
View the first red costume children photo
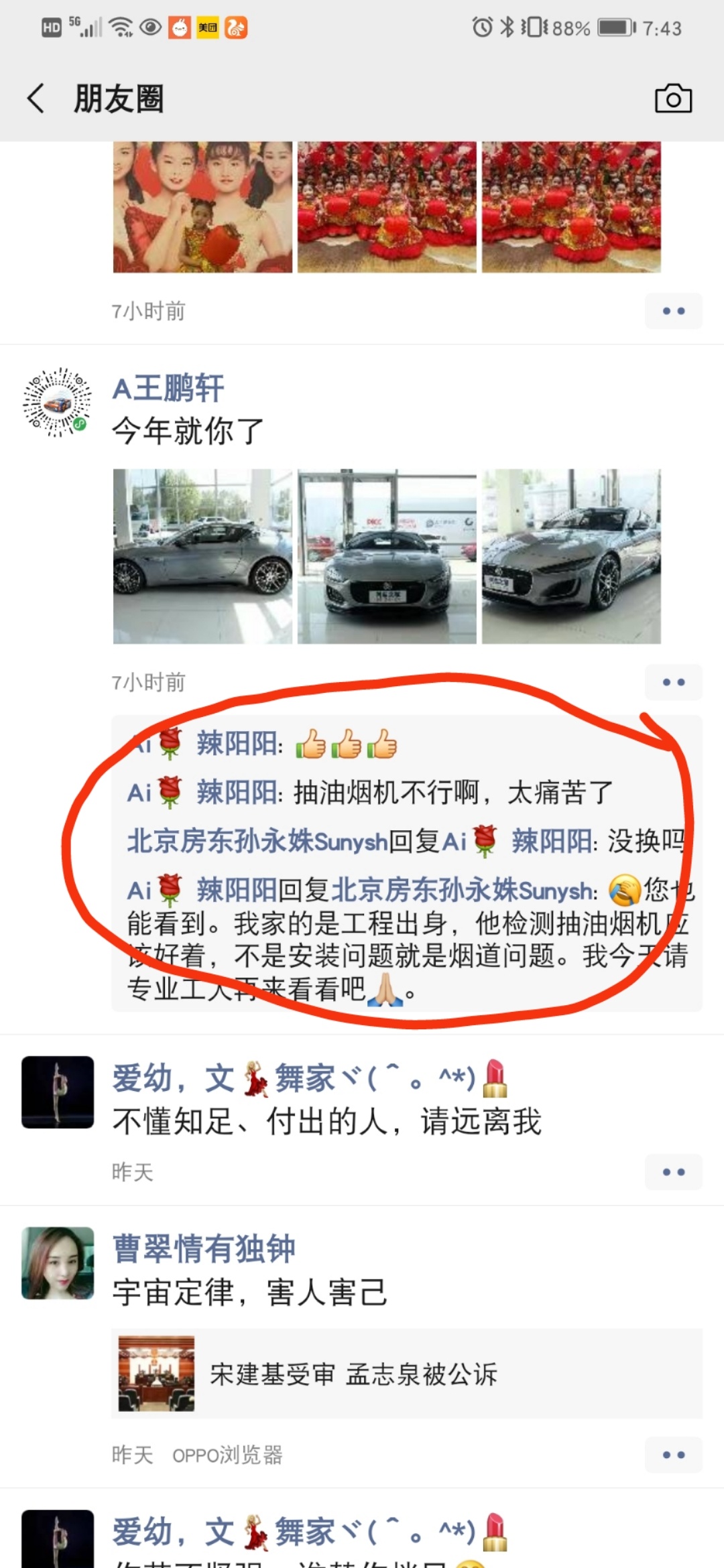pyautogui.click(x=202, y=206)
